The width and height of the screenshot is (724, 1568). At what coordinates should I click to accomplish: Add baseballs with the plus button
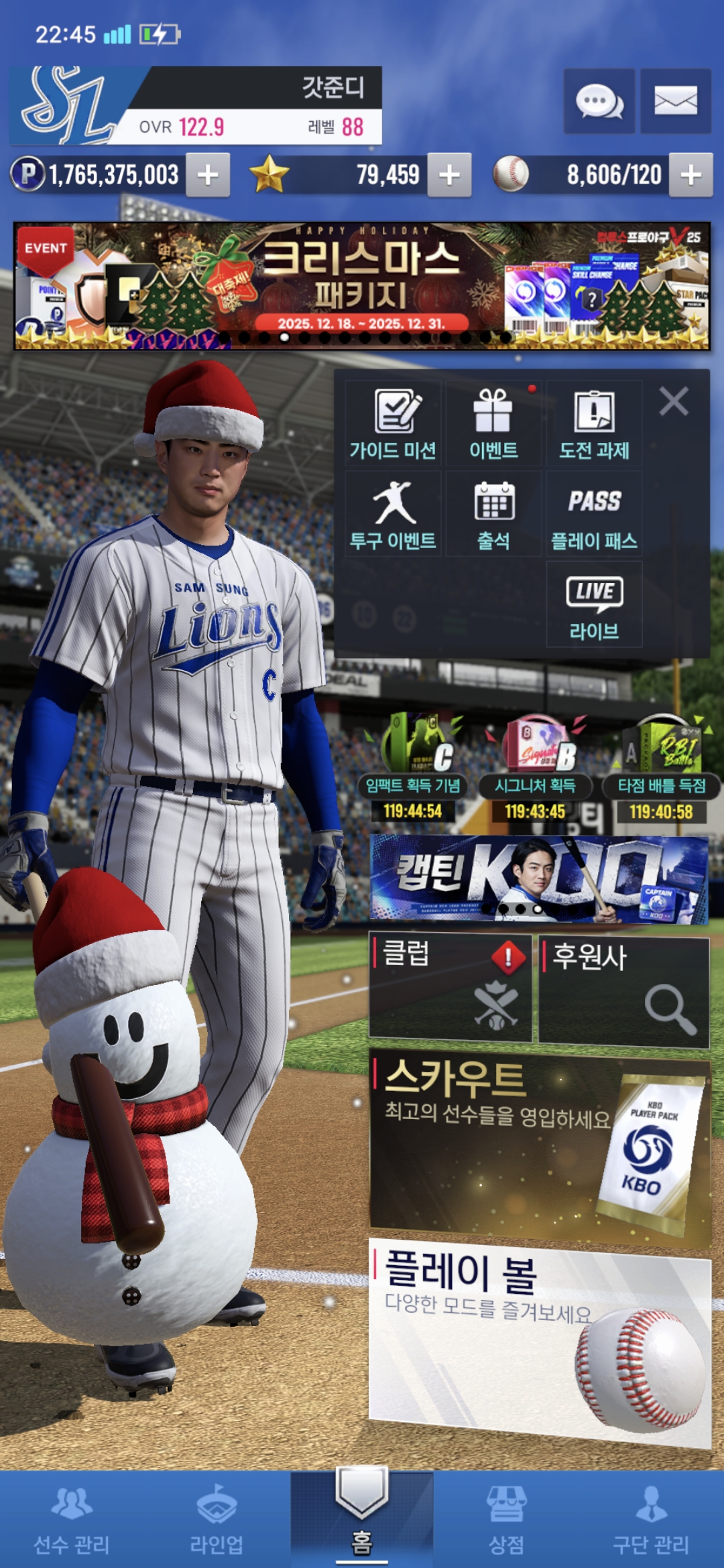pos(690,175)
